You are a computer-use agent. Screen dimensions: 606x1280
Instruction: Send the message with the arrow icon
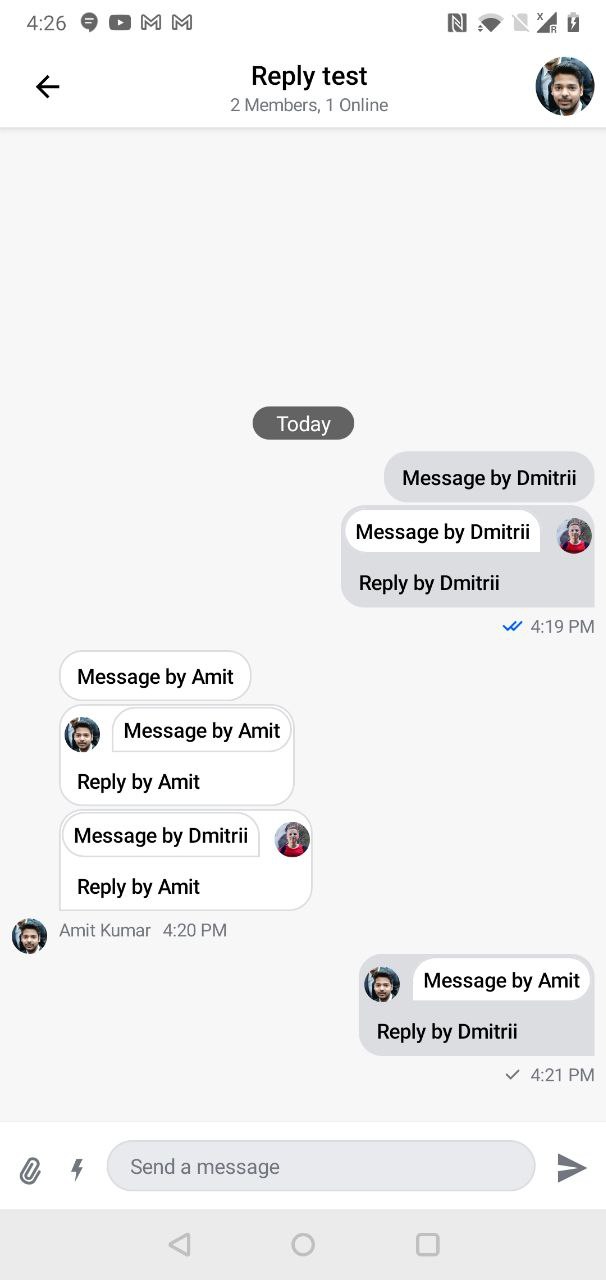pyautogui.click(x=571, y=1167)
